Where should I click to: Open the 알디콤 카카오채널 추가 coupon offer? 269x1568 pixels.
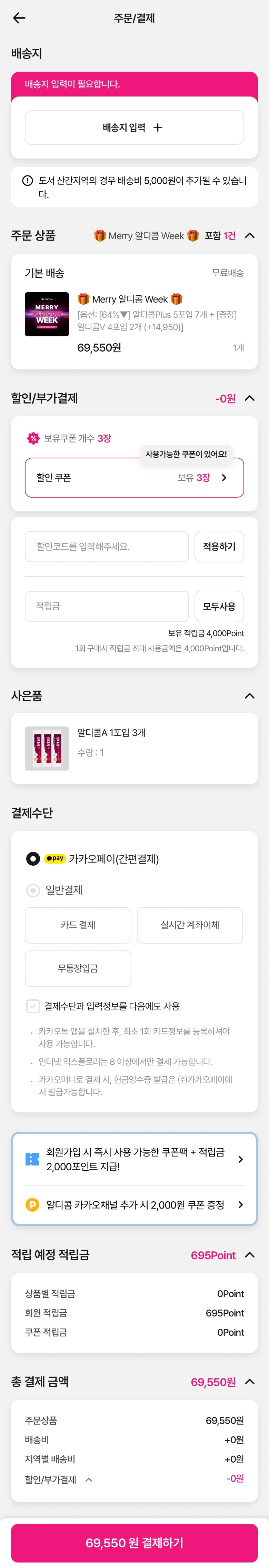coord(134,1205)
